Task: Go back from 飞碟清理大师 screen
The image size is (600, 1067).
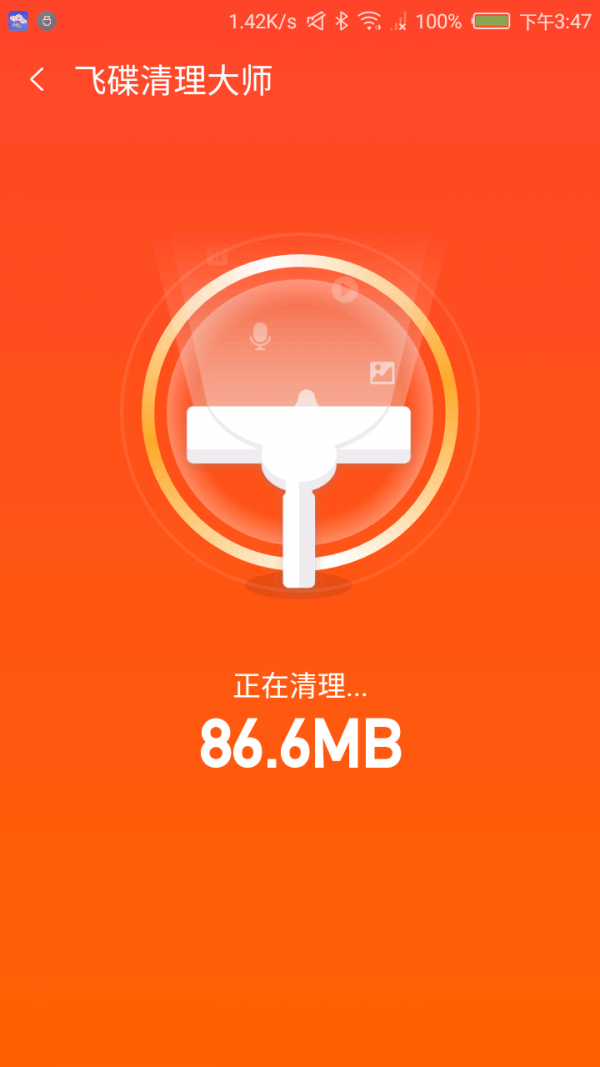Action: pyautogui.click(x=37, y=80)
